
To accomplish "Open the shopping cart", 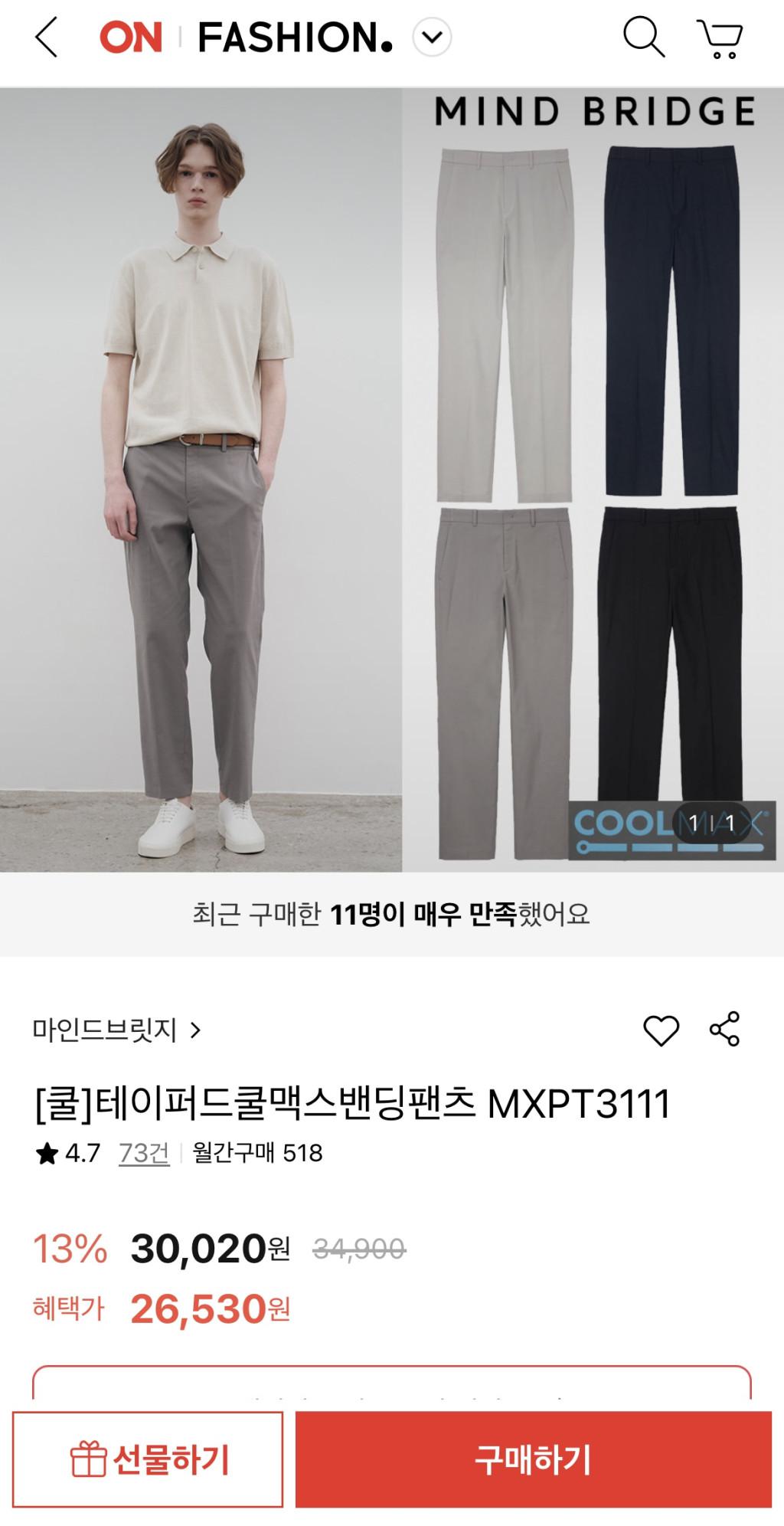I will pyautogui.click(x=719, y=38).
